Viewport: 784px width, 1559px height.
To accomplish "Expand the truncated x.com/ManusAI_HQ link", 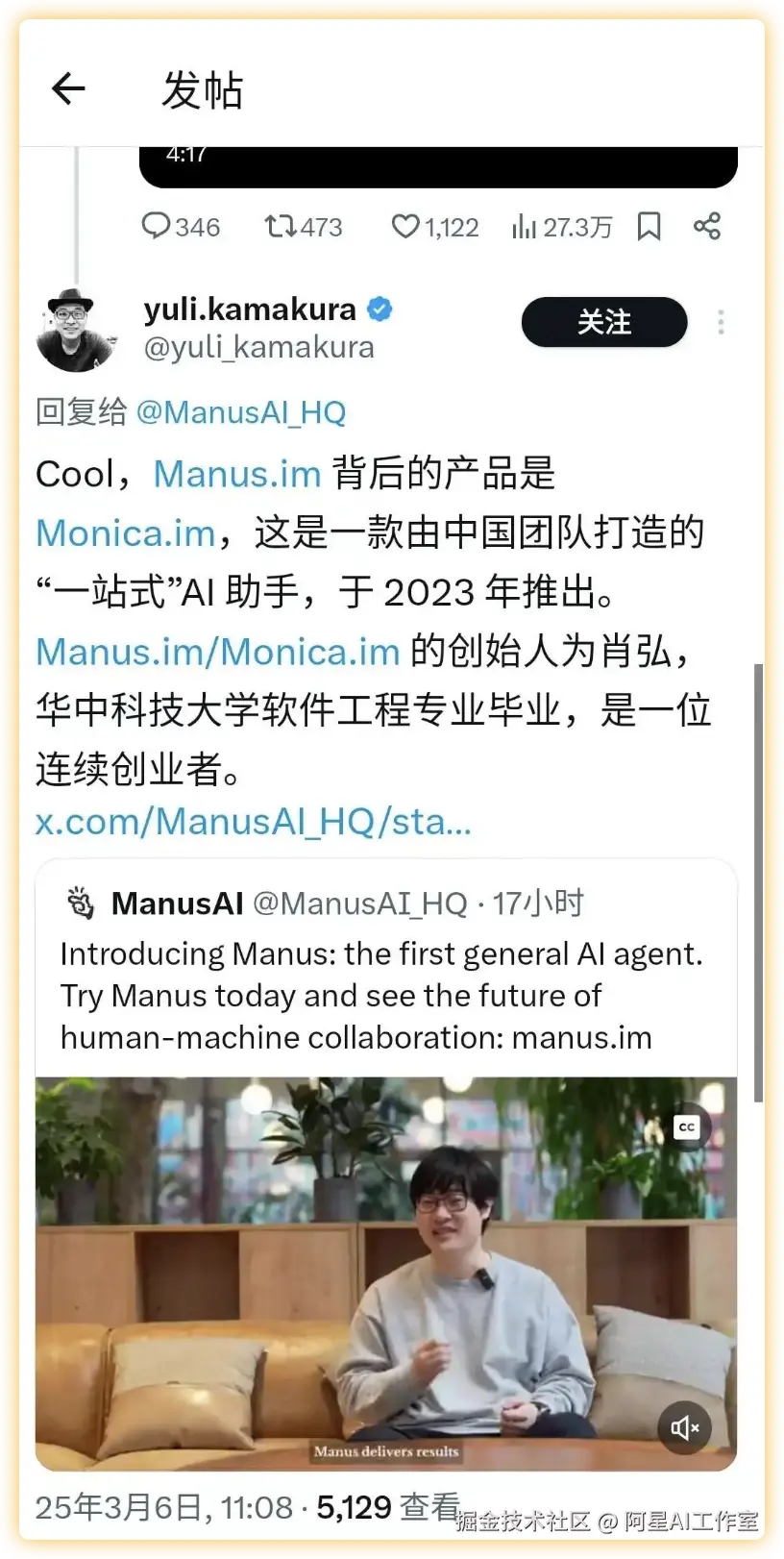I will 254,822.
